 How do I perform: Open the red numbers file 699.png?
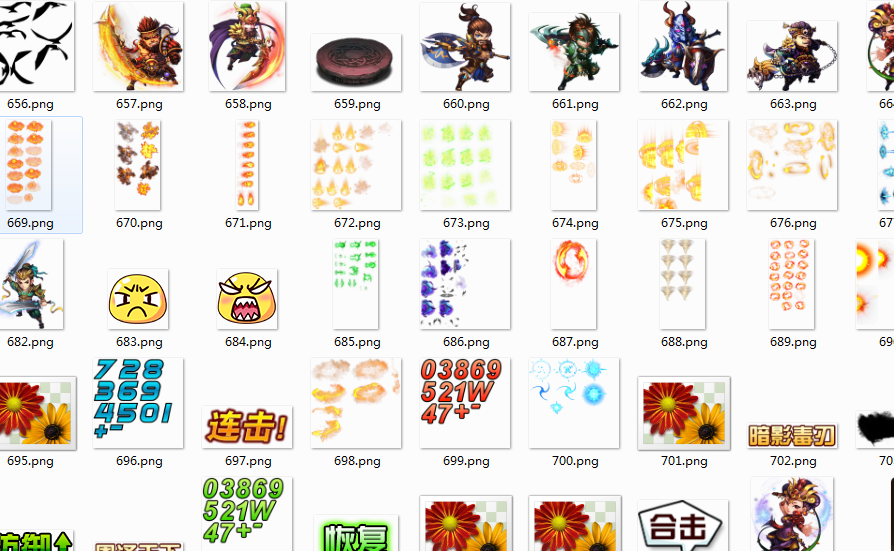(x=465, y=402)
